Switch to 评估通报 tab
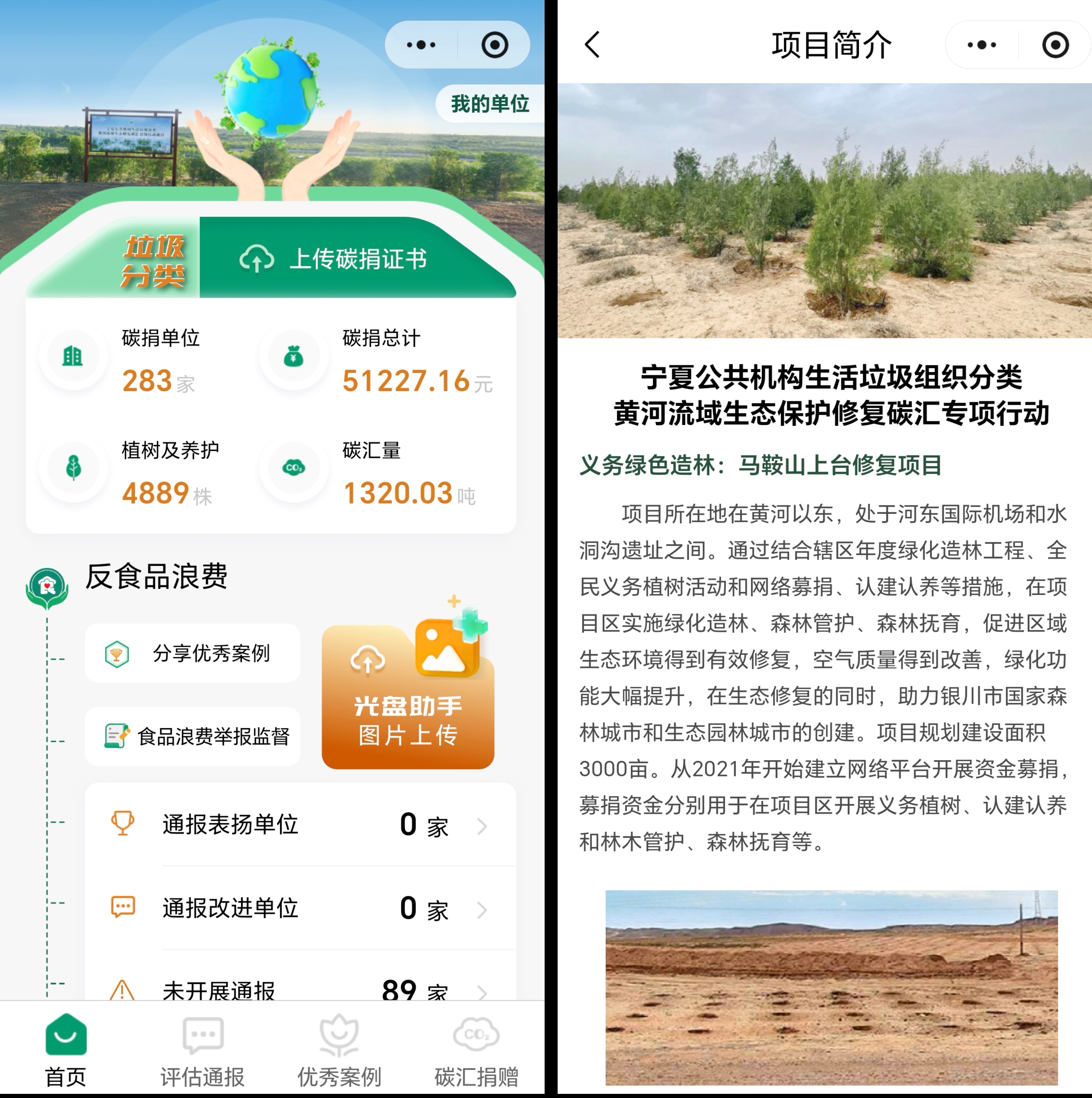This screenshot has width=1092, height=1098. coord(202,1052)
